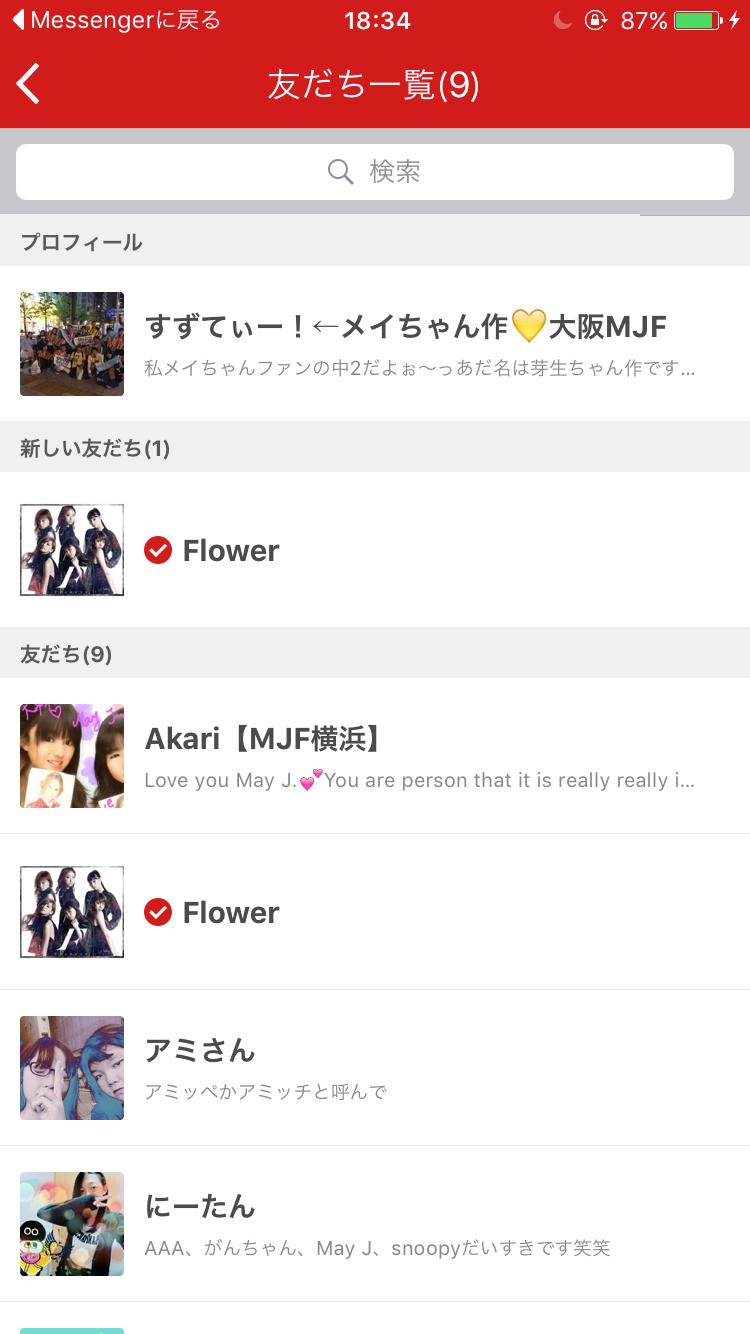750x1334 pixels.
Task: Select Flower in the 友だち list
Action: pyautogui.click(x=375, y=912)
